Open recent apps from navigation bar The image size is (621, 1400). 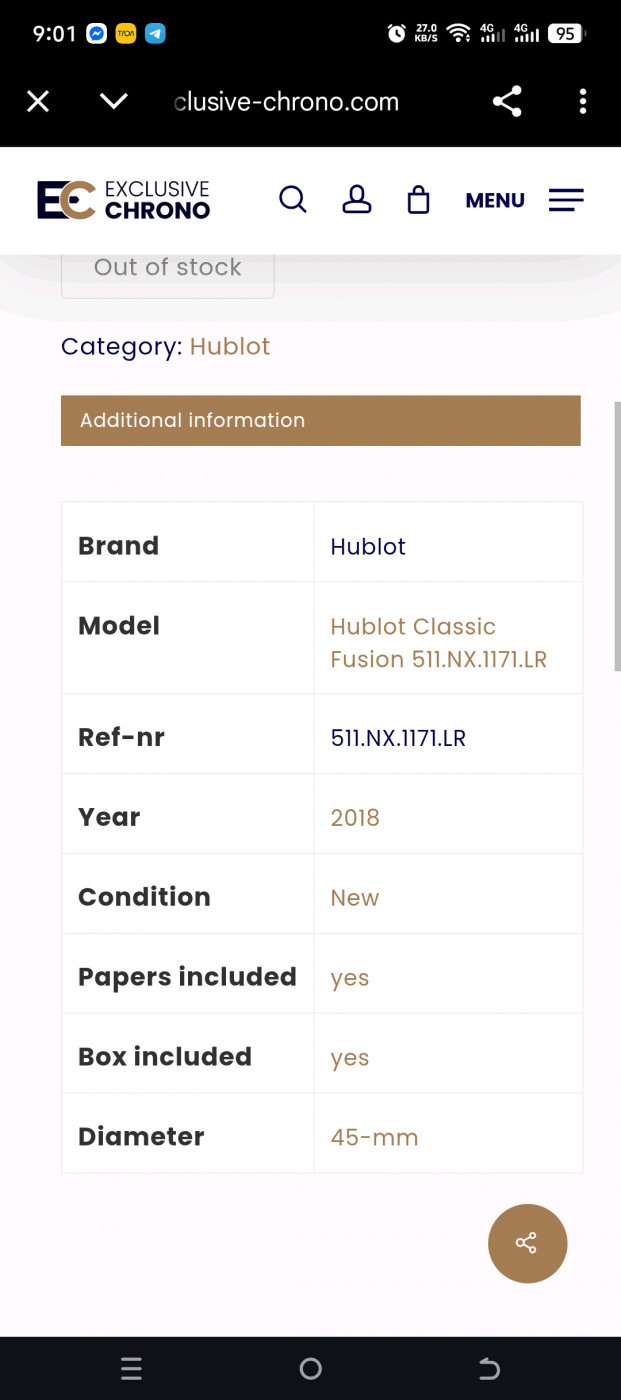(x=131, y=1368)
